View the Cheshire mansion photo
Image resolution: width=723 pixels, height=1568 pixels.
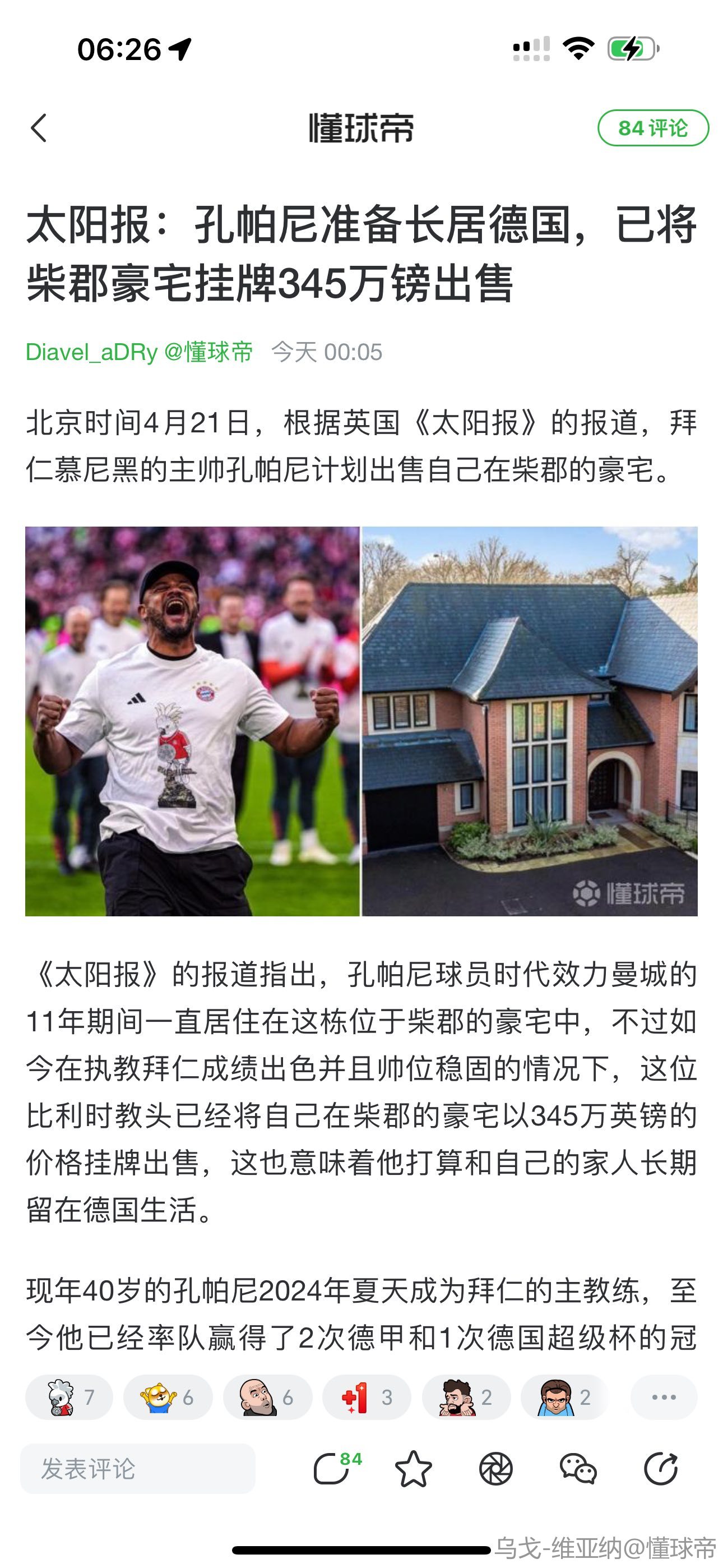pos(530,721)
